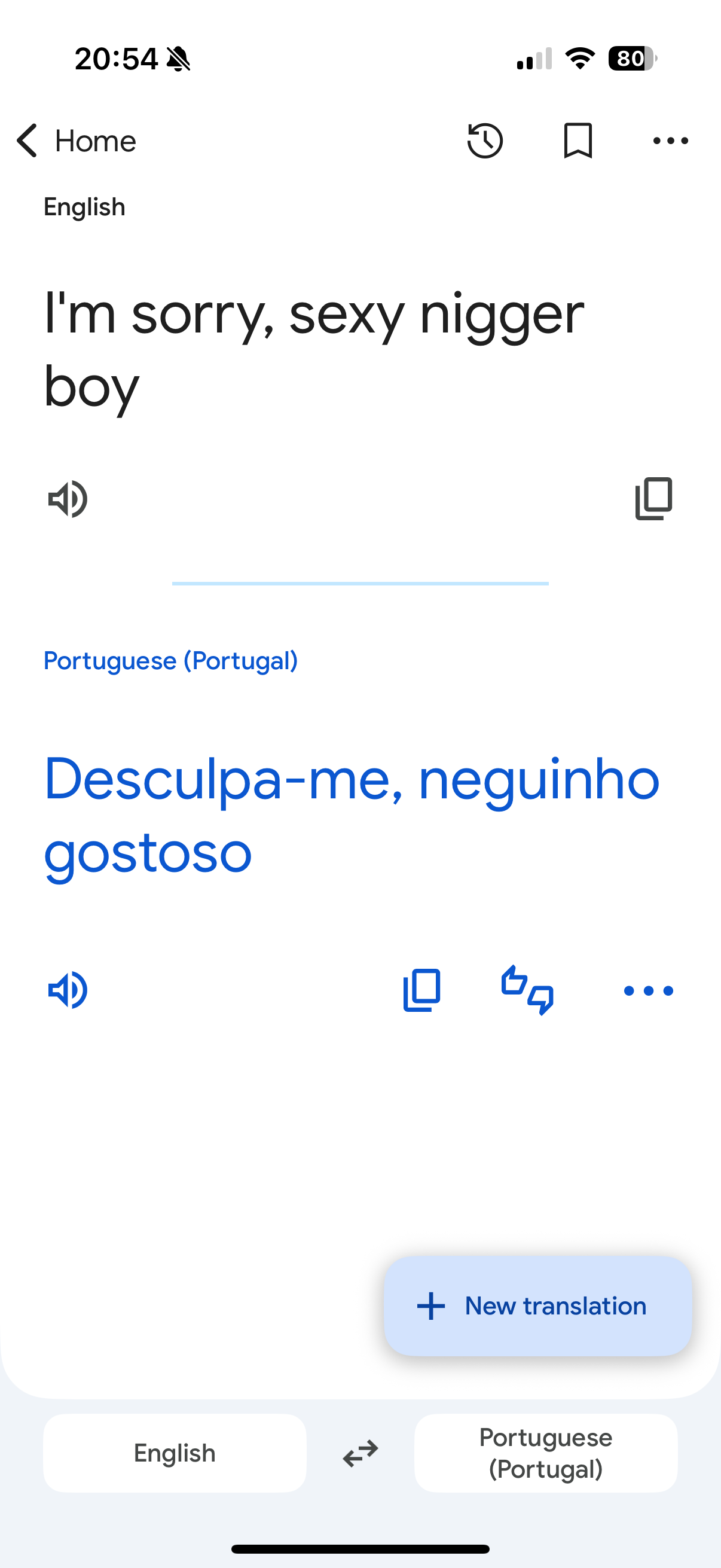Open more options for the translation

pyautogui.click(x=649, y=990)
